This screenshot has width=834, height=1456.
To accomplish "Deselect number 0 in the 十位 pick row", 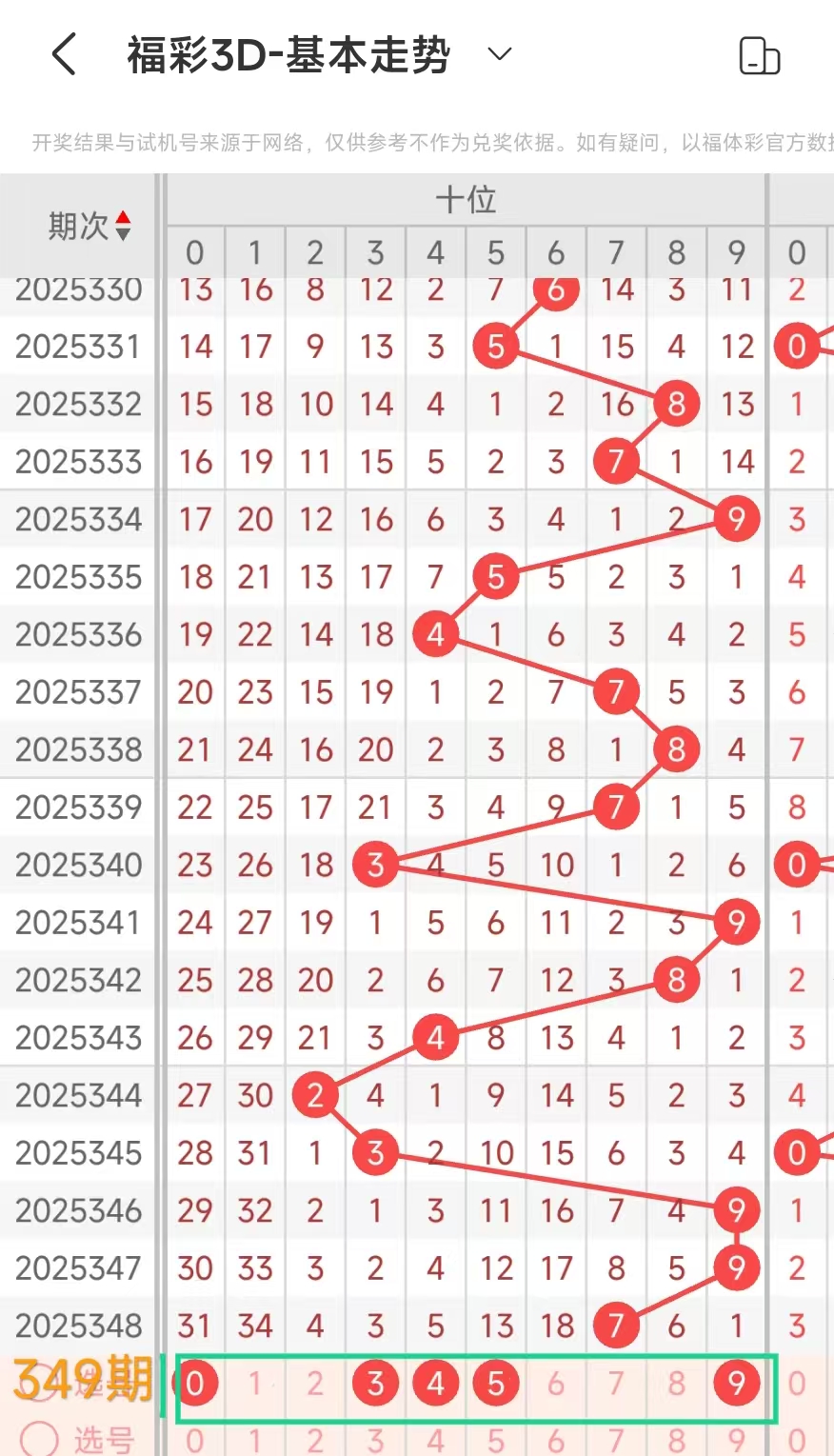I will point(195,1383).
